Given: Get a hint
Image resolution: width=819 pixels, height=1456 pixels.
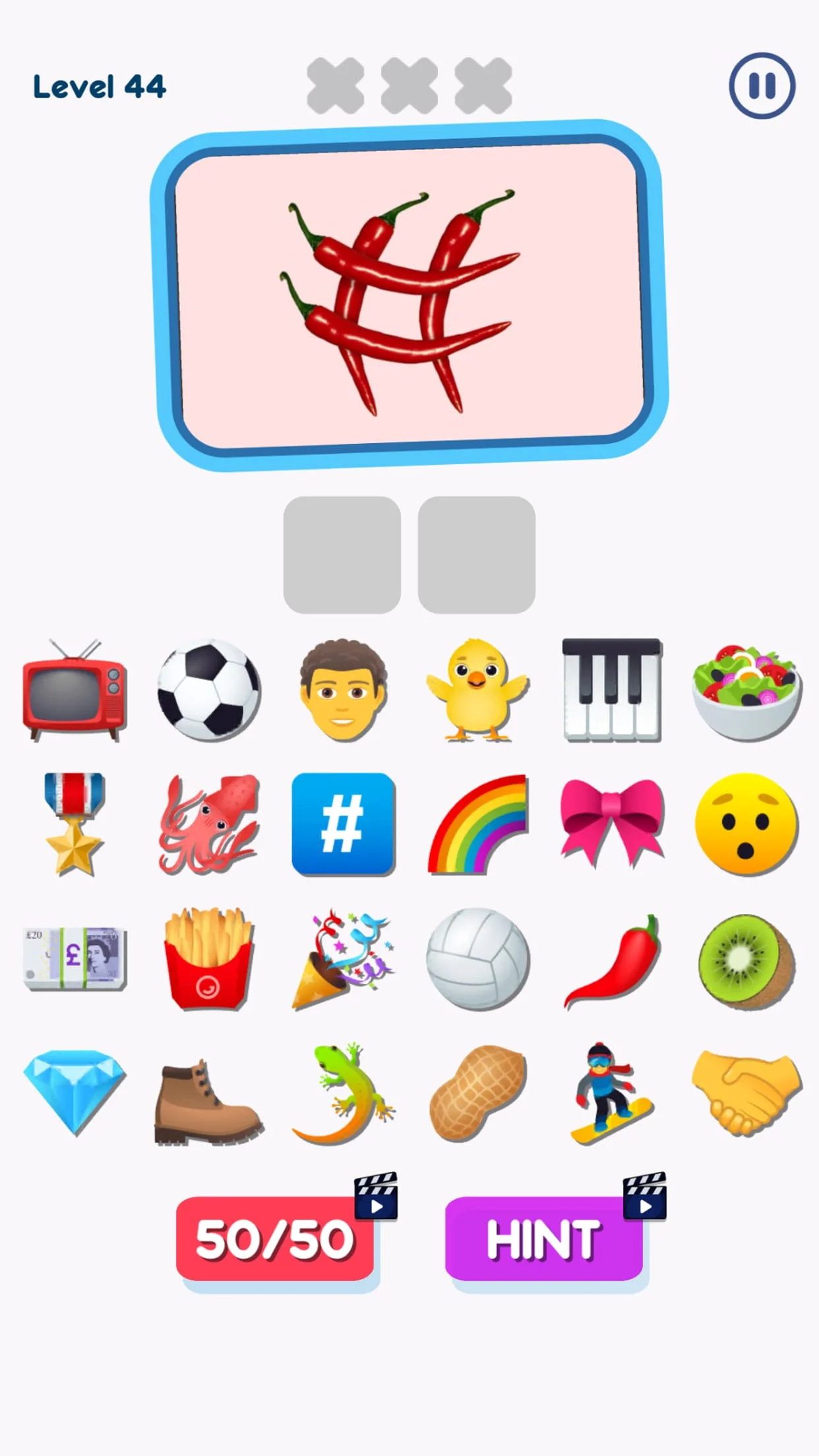Looking at the screenshot, I should coord(543,1239).
